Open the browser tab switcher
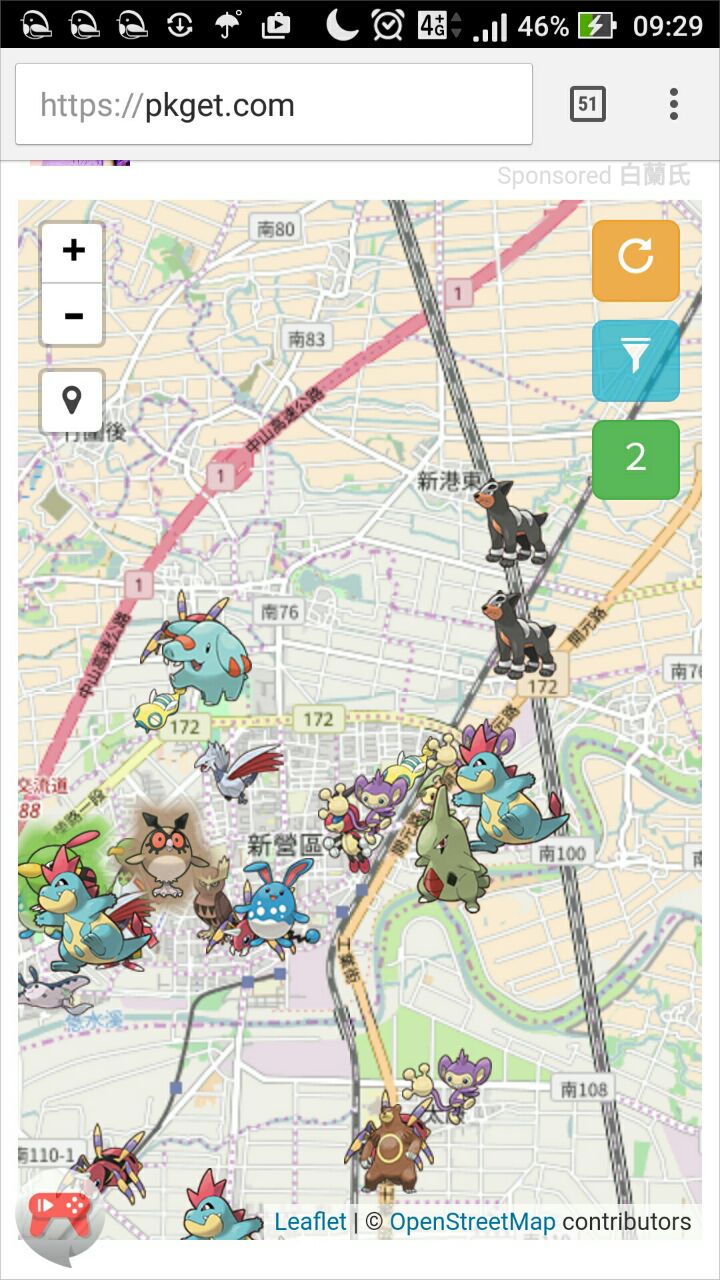 point(587,104)
